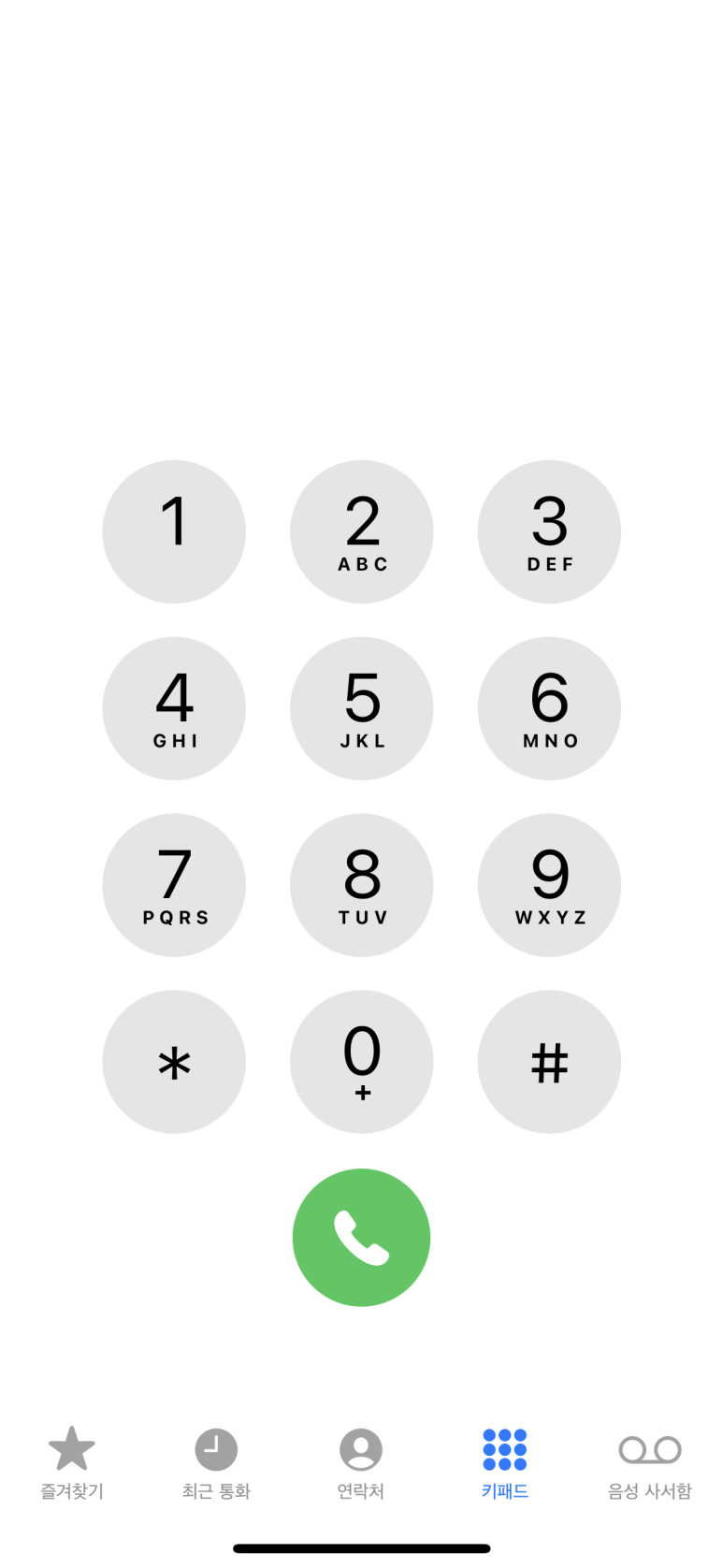Go to the 연락처 tab
The height and width of the screenshot is (1568, 723).
[361, 1462]
